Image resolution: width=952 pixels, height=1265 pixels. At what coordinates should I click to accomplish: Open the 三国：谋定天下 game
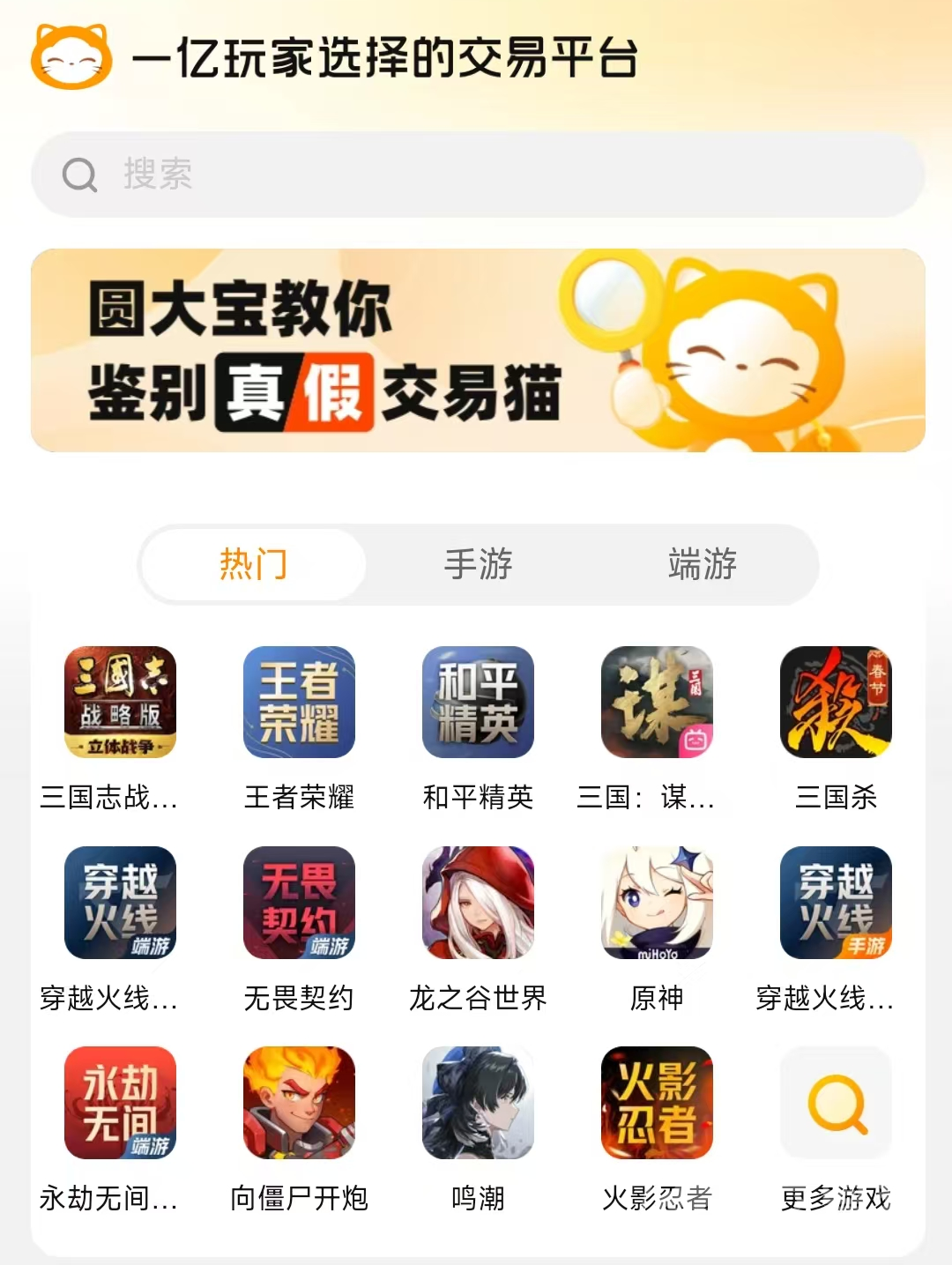click(657, 703)
